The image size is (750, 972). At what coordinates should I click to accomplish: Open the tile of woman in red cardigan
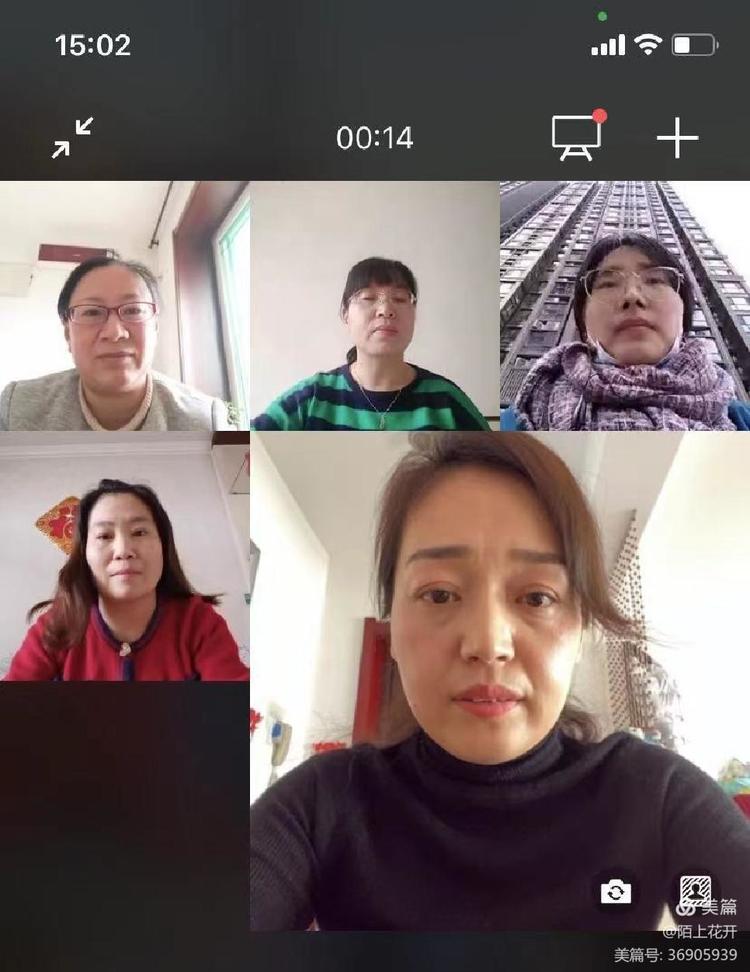125,556
